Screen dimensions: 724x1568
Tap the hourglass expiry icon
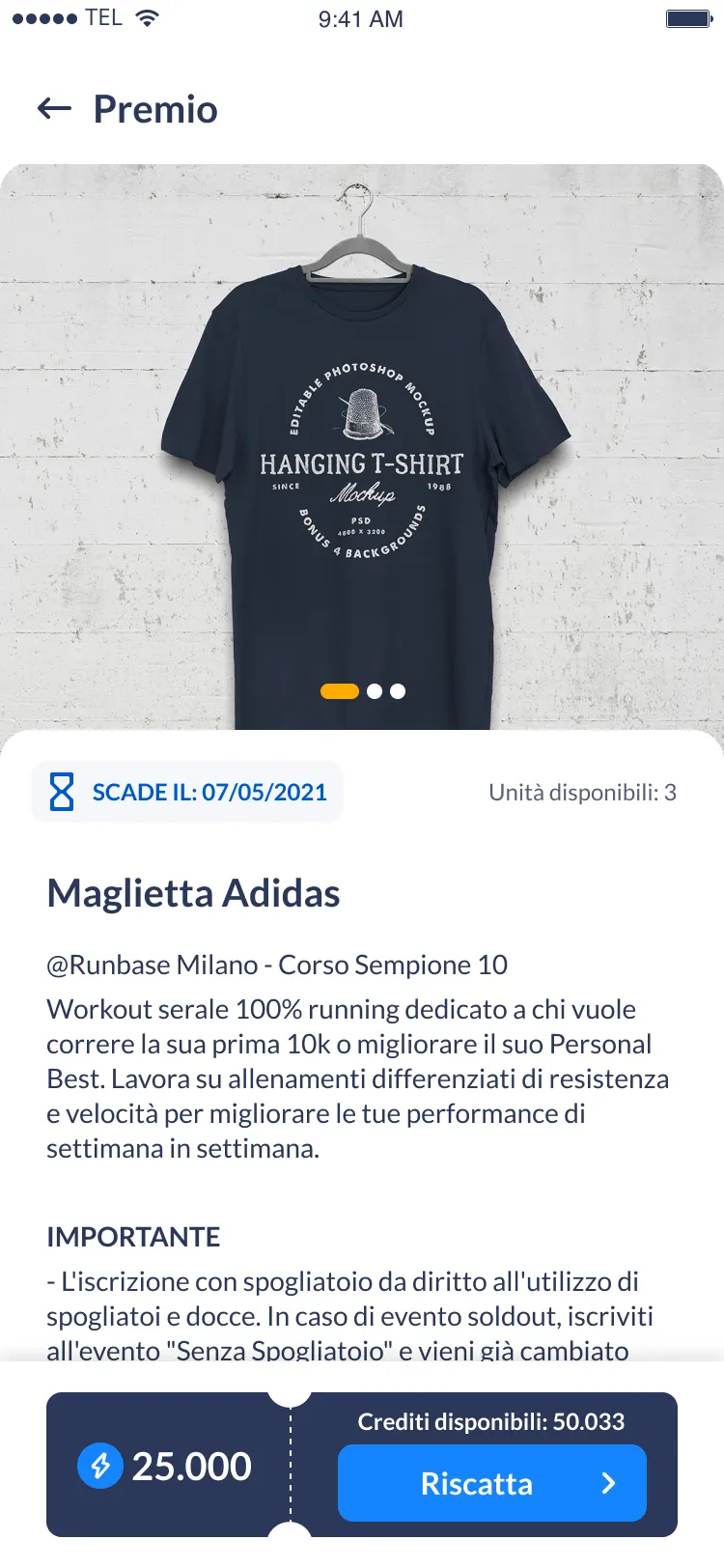(x=62, y=792)
